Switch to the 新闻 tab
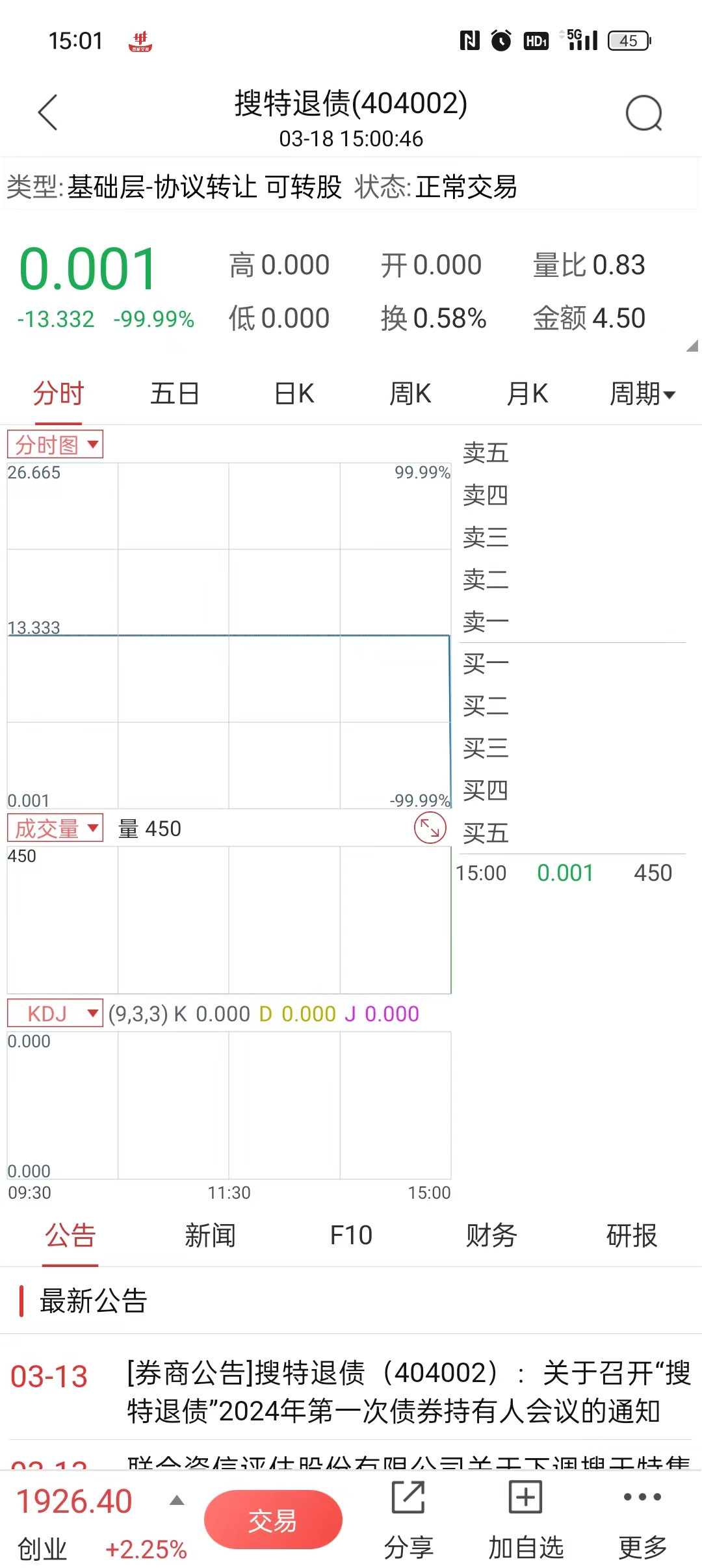702x1568 pixels. click(x=210, y=1235)
